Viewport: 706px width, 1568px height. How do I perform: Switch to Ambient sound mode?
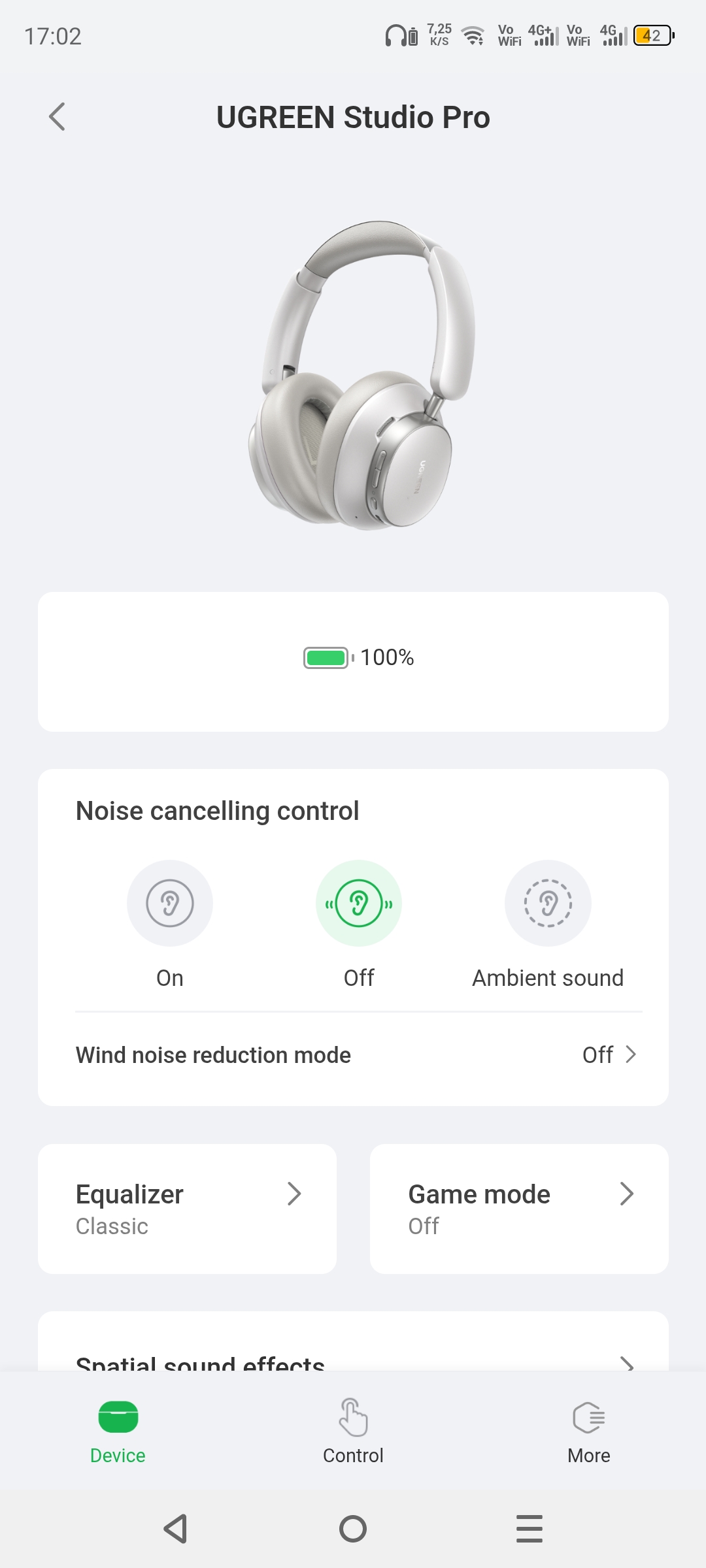(x=548, y=904)
